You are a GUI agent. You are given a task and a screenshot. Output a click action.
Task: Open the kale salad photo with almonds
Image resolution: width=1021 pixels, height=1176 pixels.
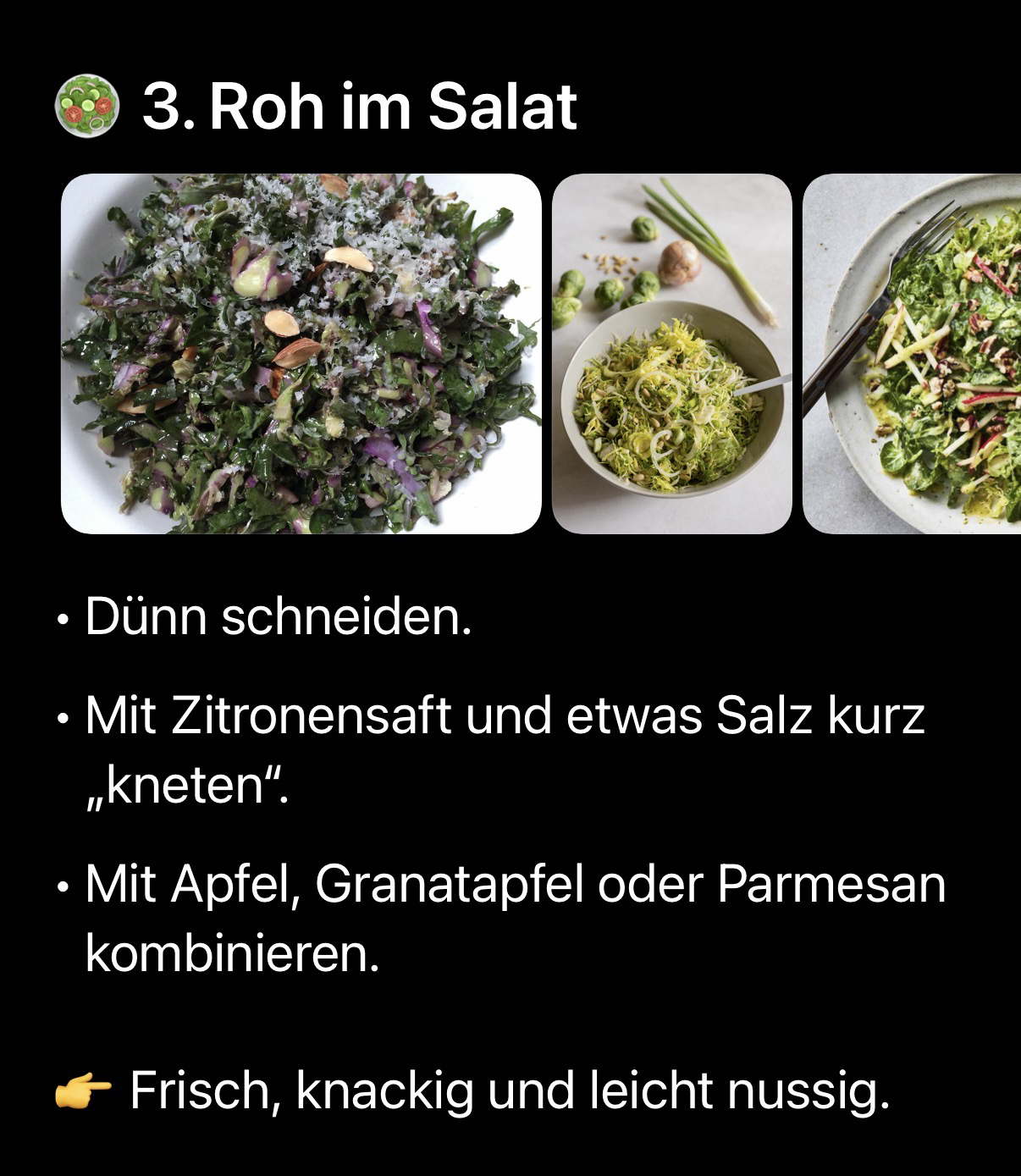(301, 354)
